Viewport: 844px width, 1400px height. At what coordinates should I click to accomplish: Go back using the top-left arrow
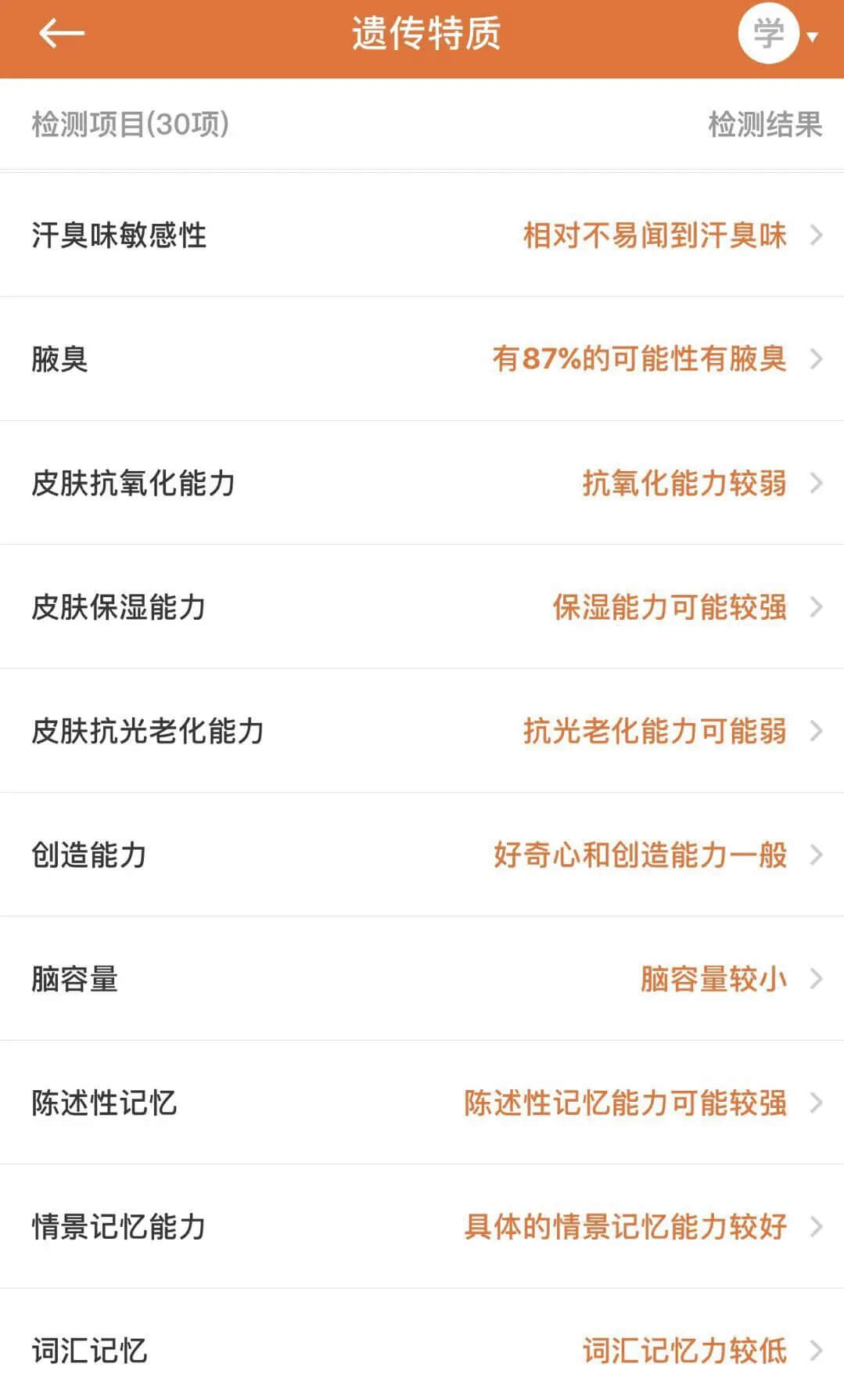point(61,34)
